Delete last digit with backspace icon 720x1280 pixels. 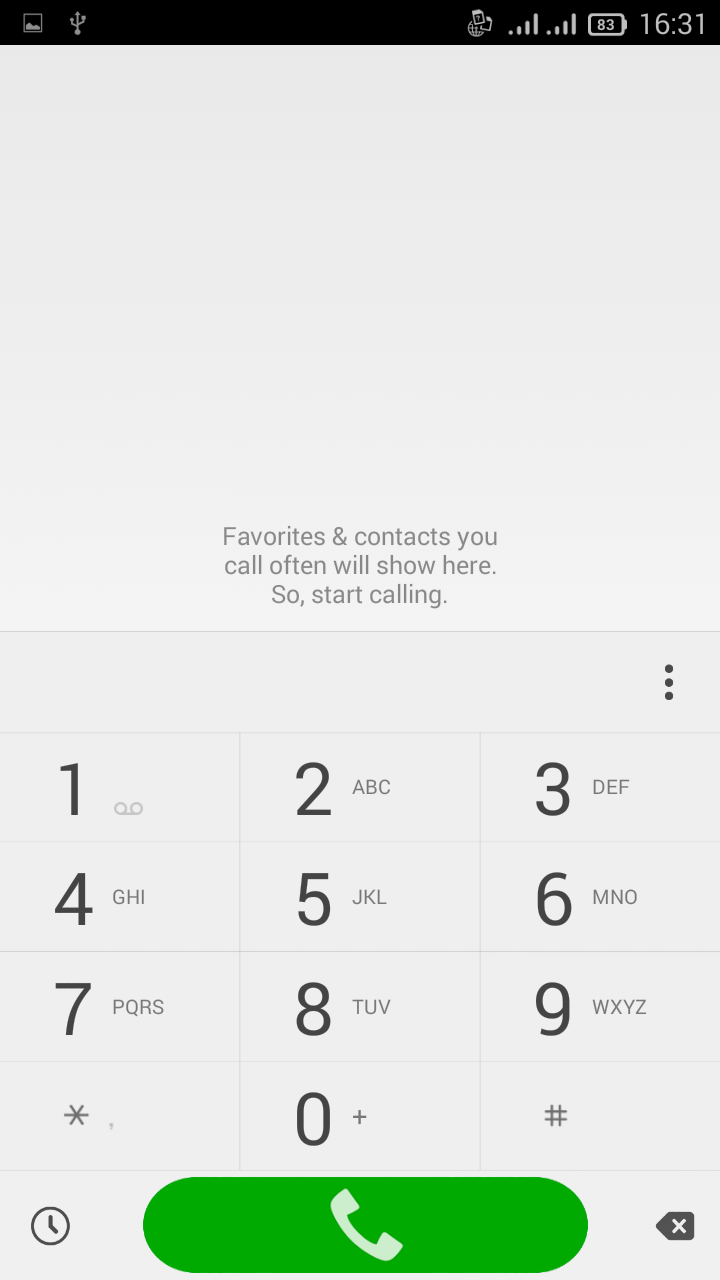(675, 1225)
